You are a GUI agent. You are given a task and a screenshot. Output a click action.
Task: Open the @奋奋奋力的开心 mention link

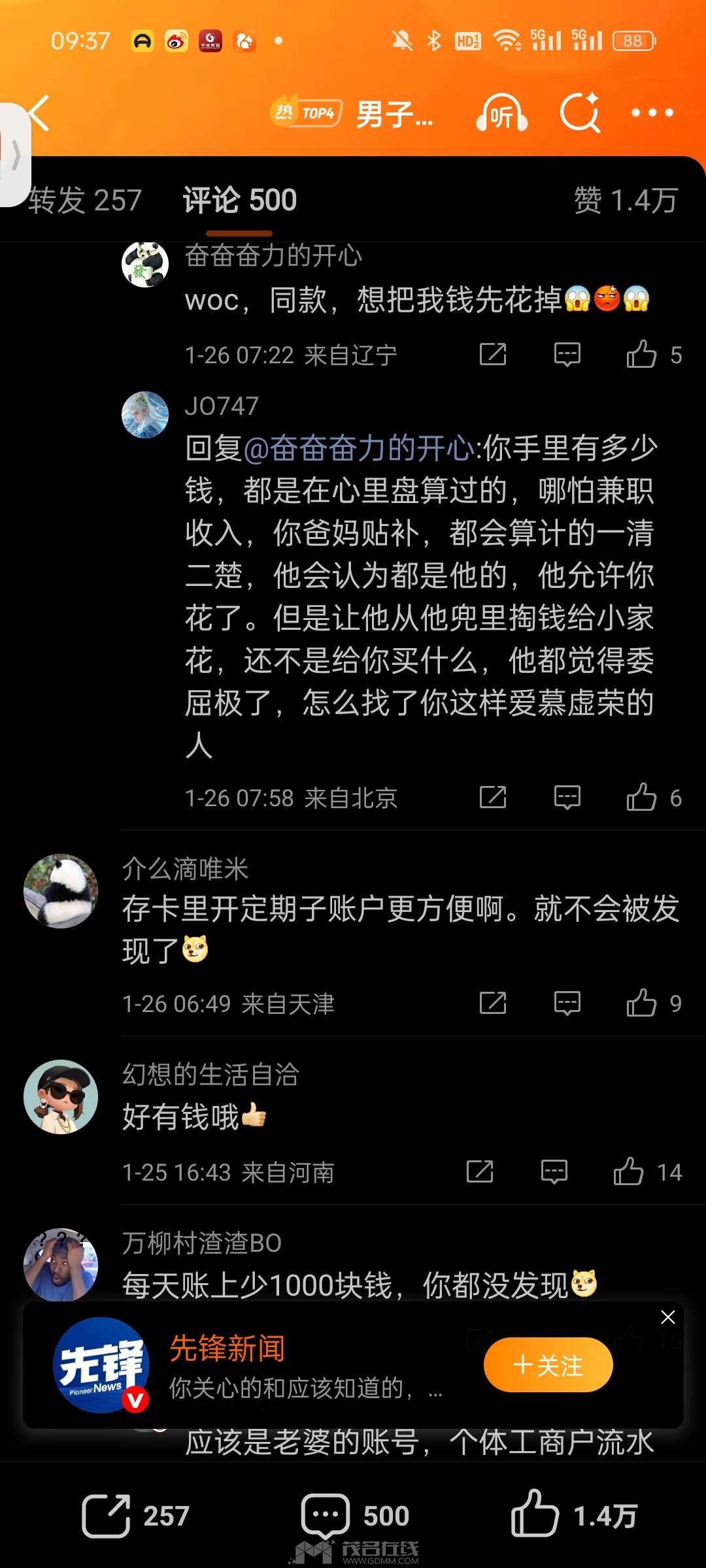click(359, 448)
